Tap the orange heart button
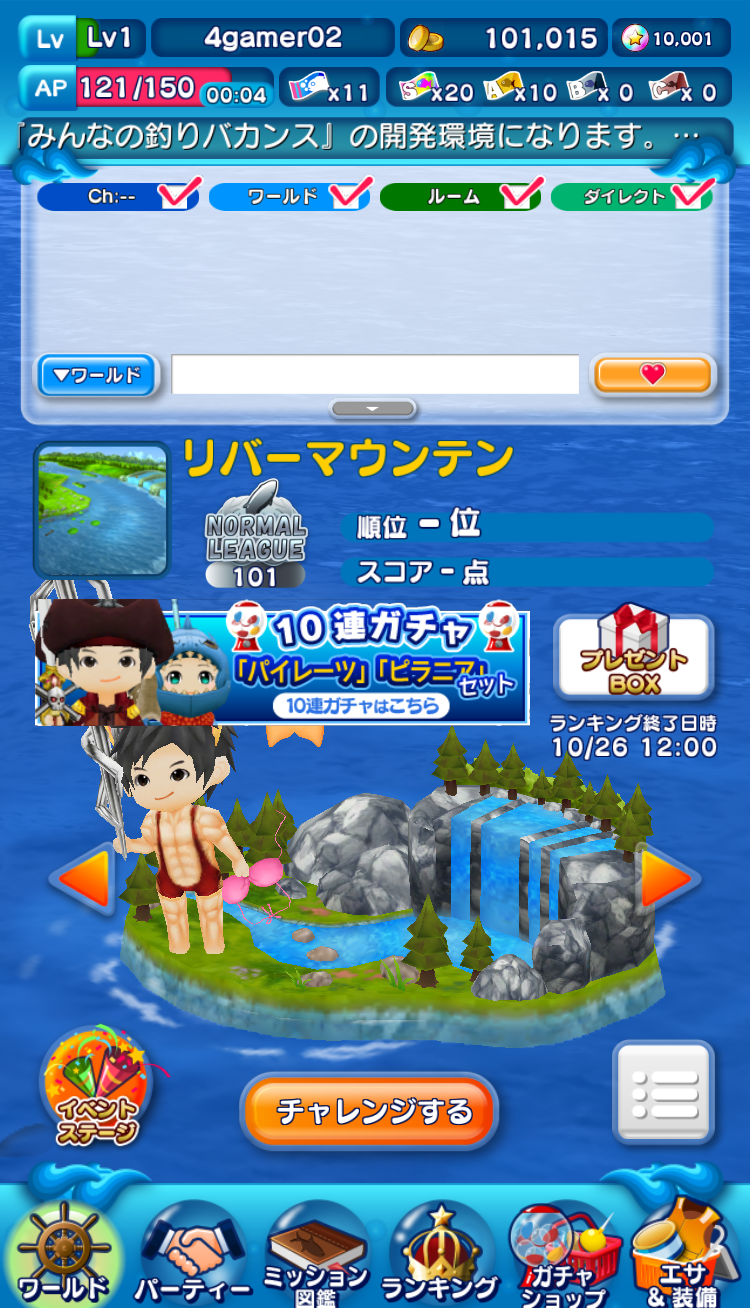 coord(653,375)
